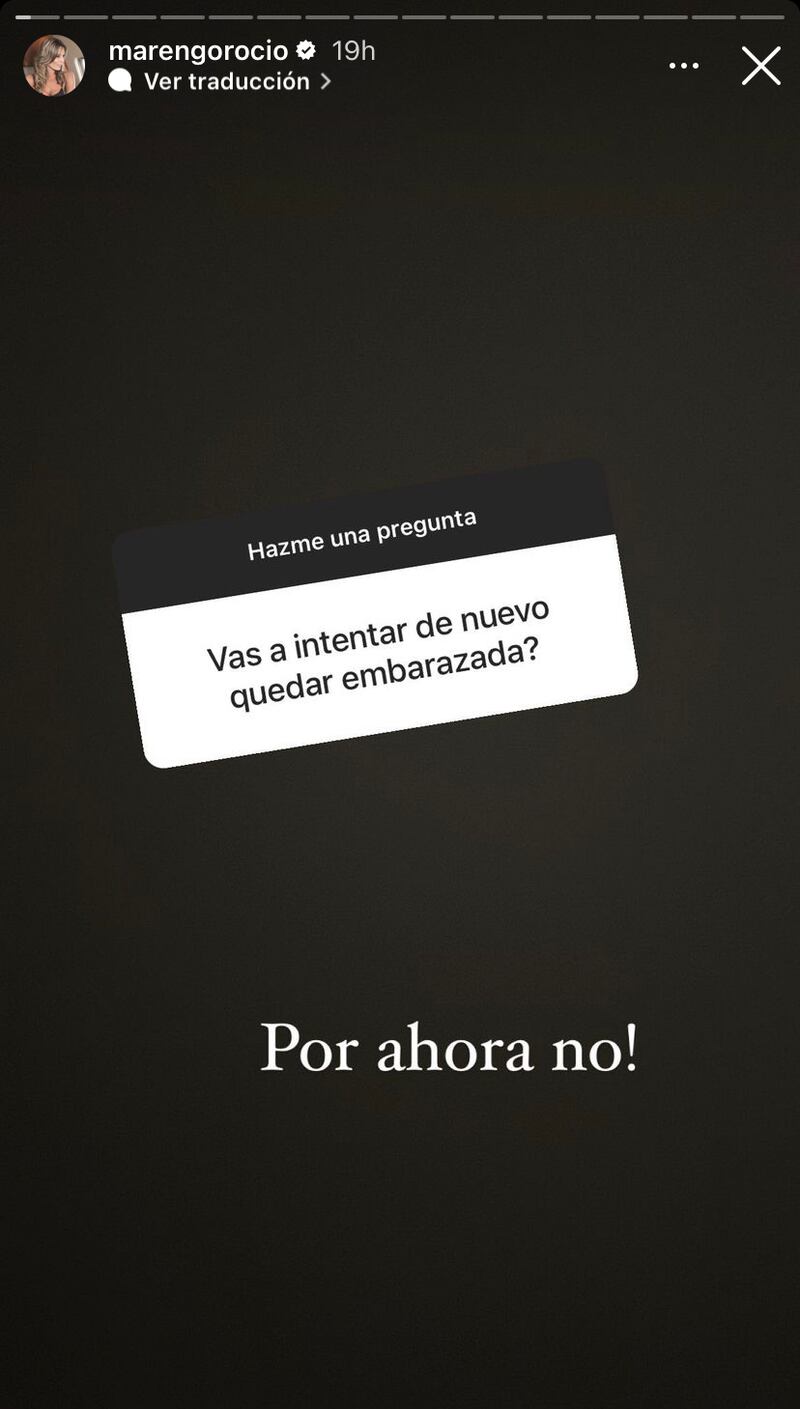This screenshot has width=800, height=1409.
Task: Tap the marengorocio username
Action: [198, 51]
